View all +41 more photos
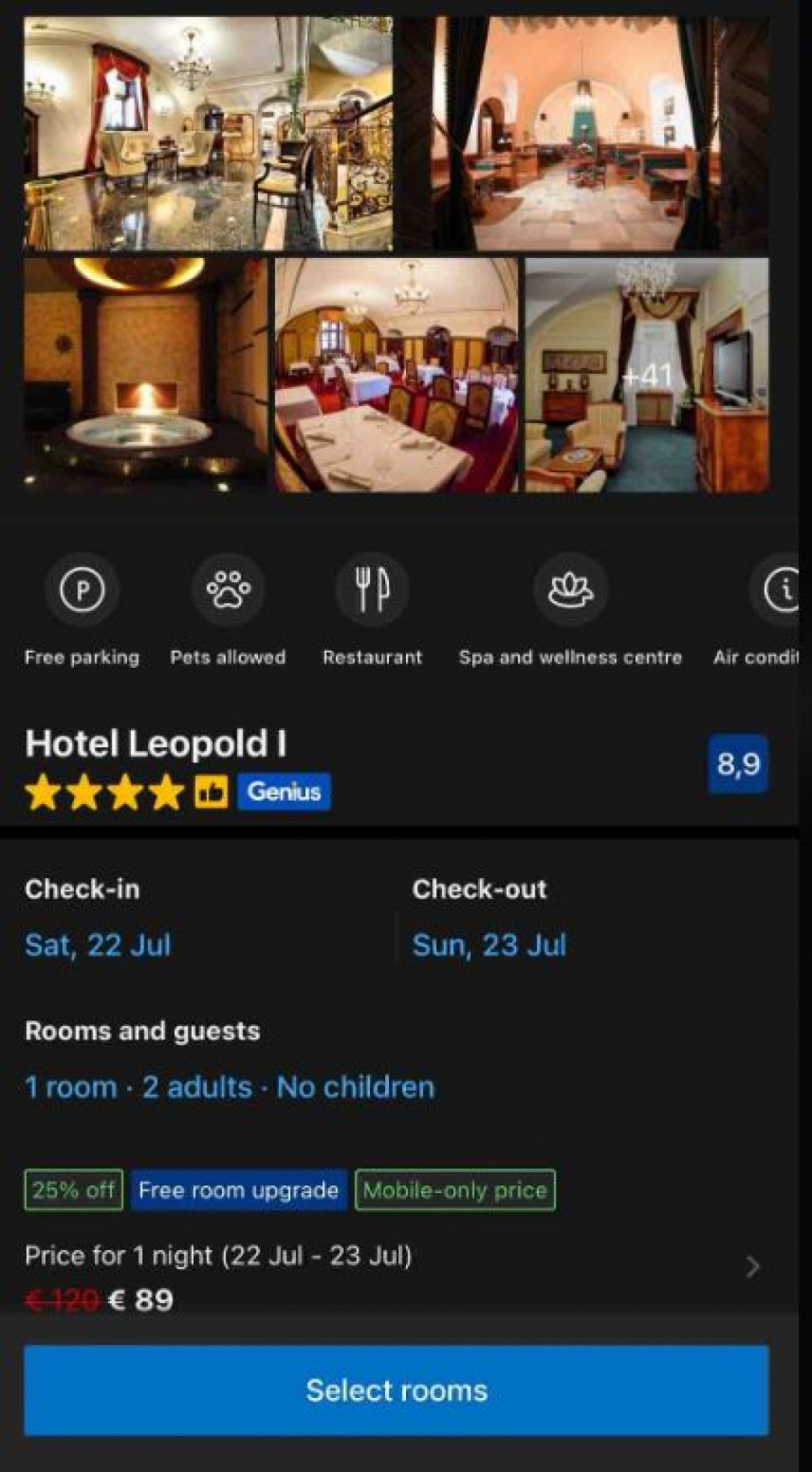 click(x=647, y=375)
